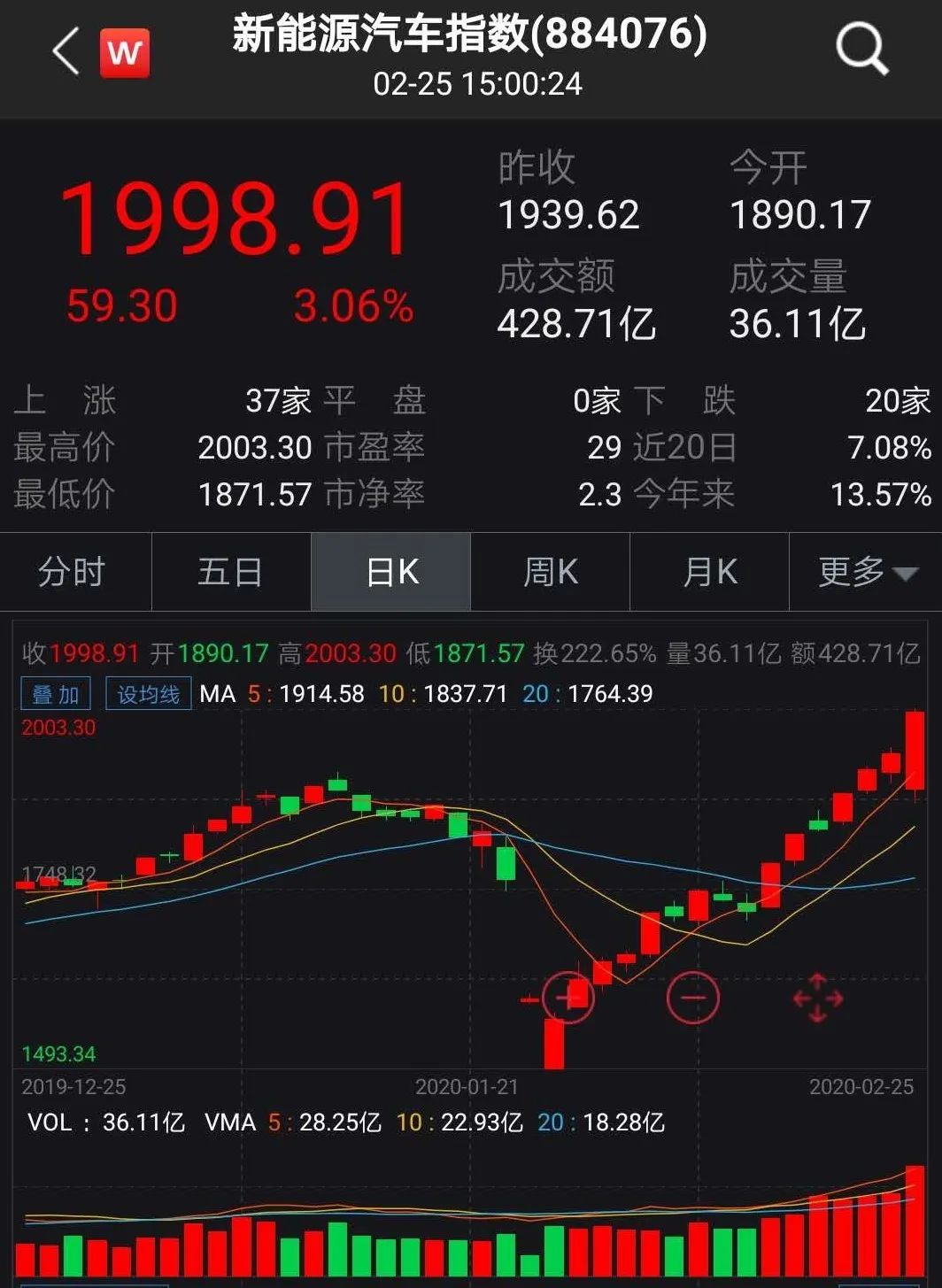Screen dimensions: 942x1288
Task: Switch to the 五日 chart tab
Action: (231, 572)
